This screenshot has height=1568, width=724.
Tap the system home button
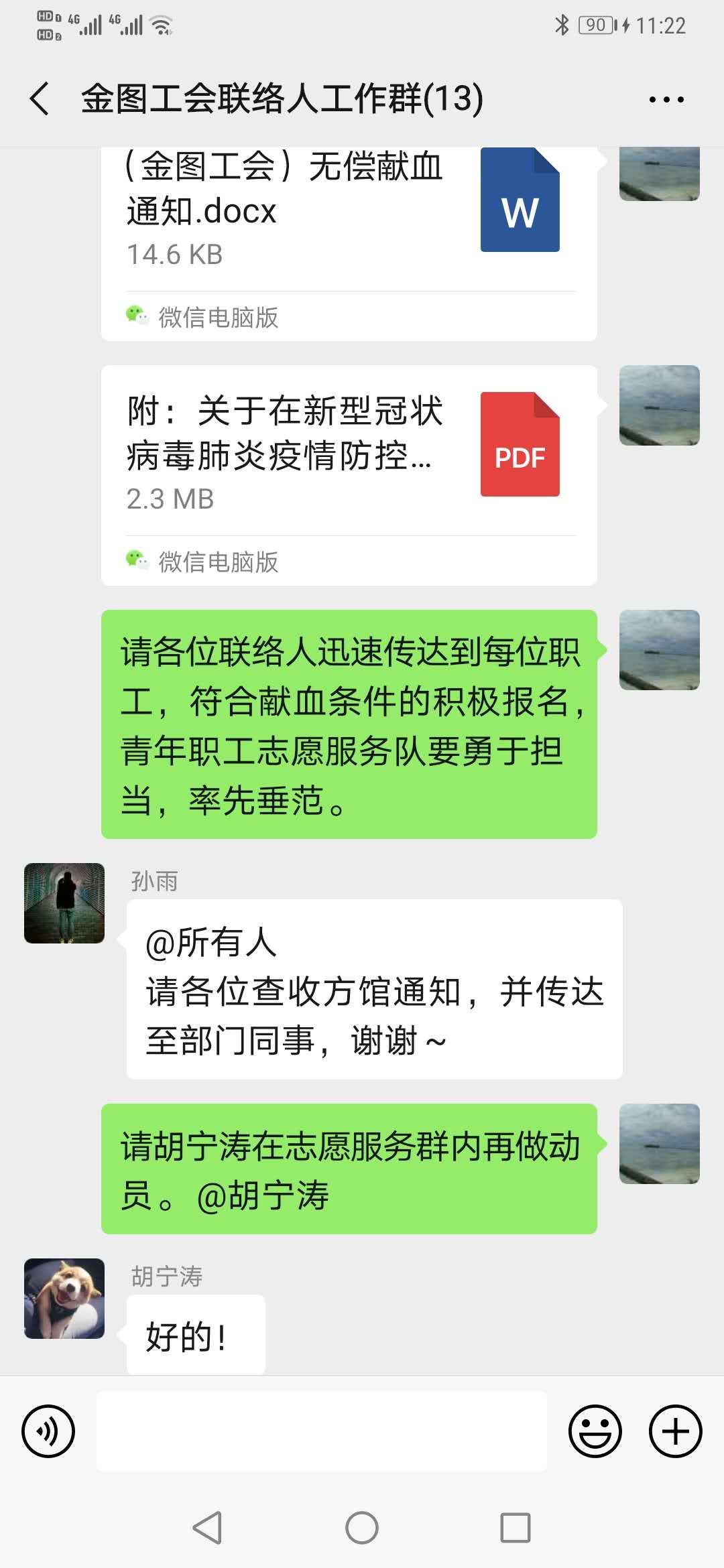point(362,1528)
